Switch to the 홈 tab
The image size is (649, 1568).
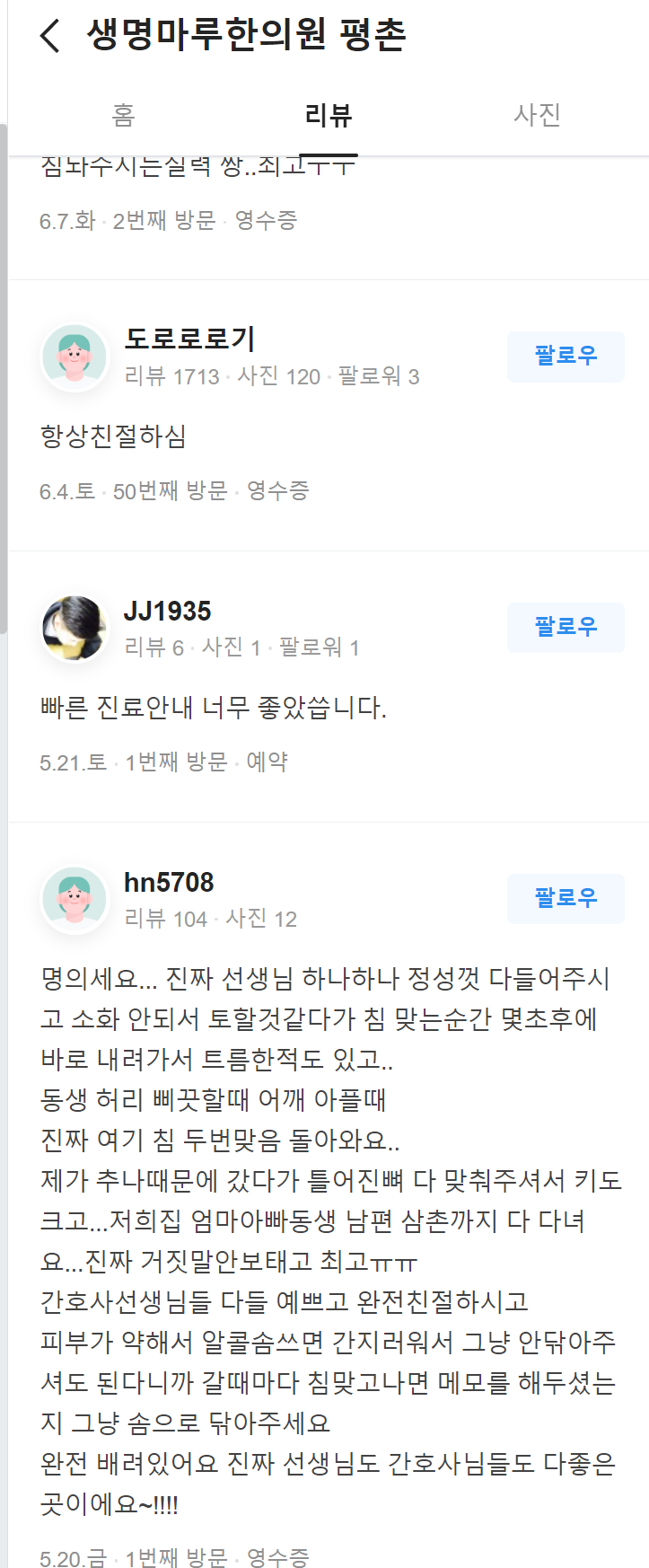(123, 115)
